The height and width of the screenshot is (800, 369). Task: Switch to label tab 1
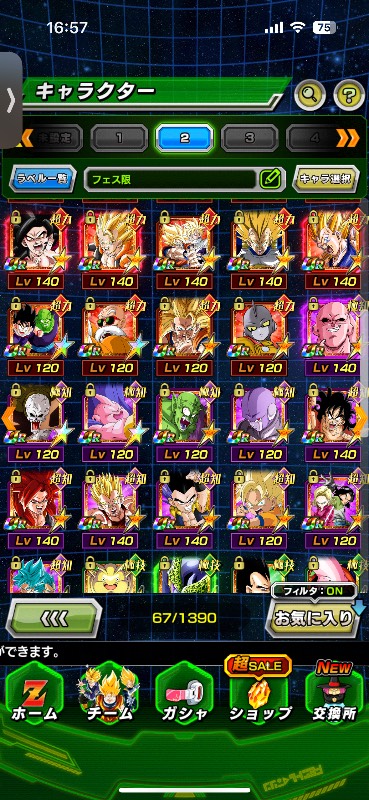click(x=119, y=138)
